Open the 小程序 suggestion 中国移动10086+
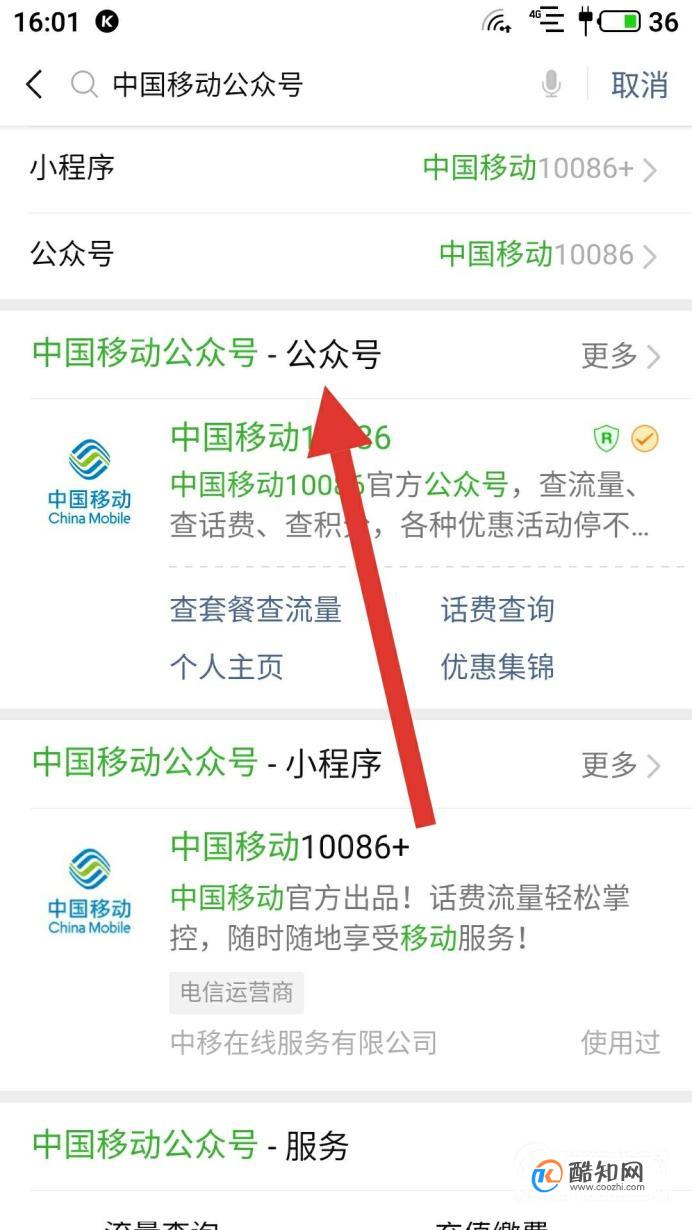692x1230 pixels. click(x=346, y=168)
